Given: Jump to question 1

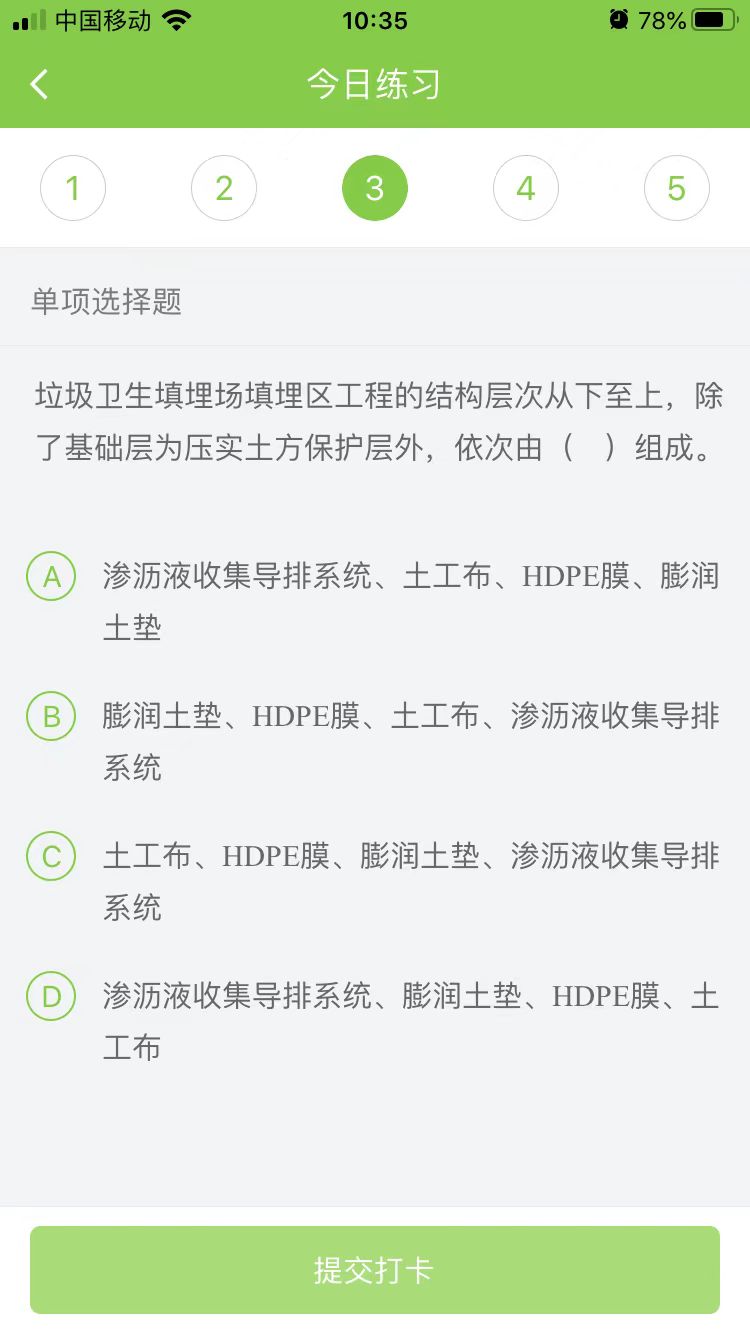Looking at the screenshot, I should click(x=73, y=188).
